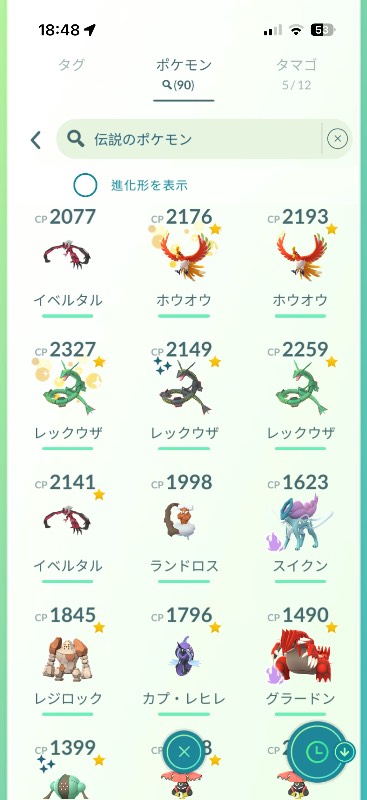Open ランドロス with CP 1998

pyautogui.click(x=184, y=528)
